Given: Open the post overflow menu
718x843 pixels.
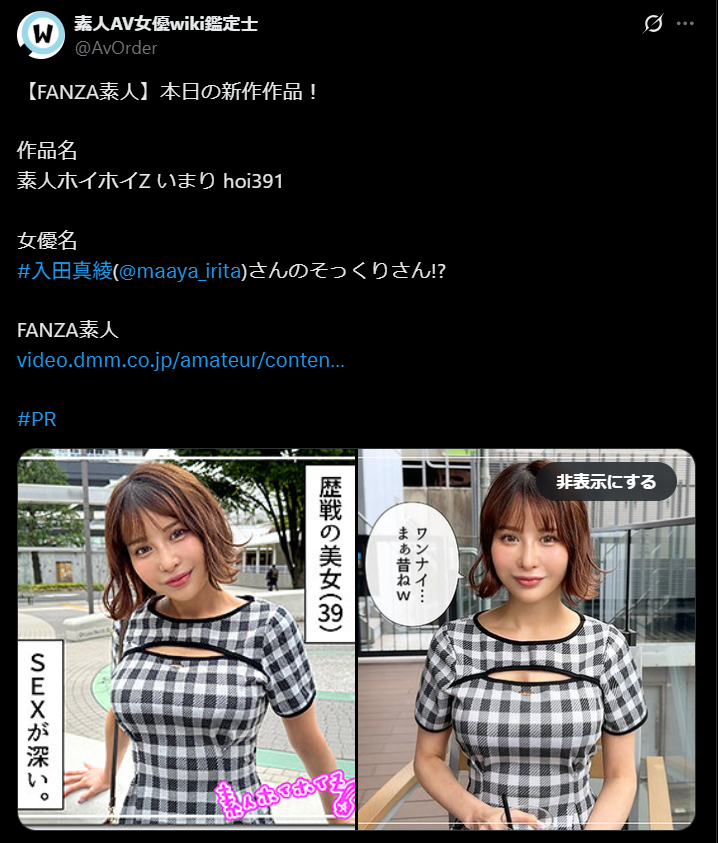Looking at the screenshot, I should pos(685,23).
